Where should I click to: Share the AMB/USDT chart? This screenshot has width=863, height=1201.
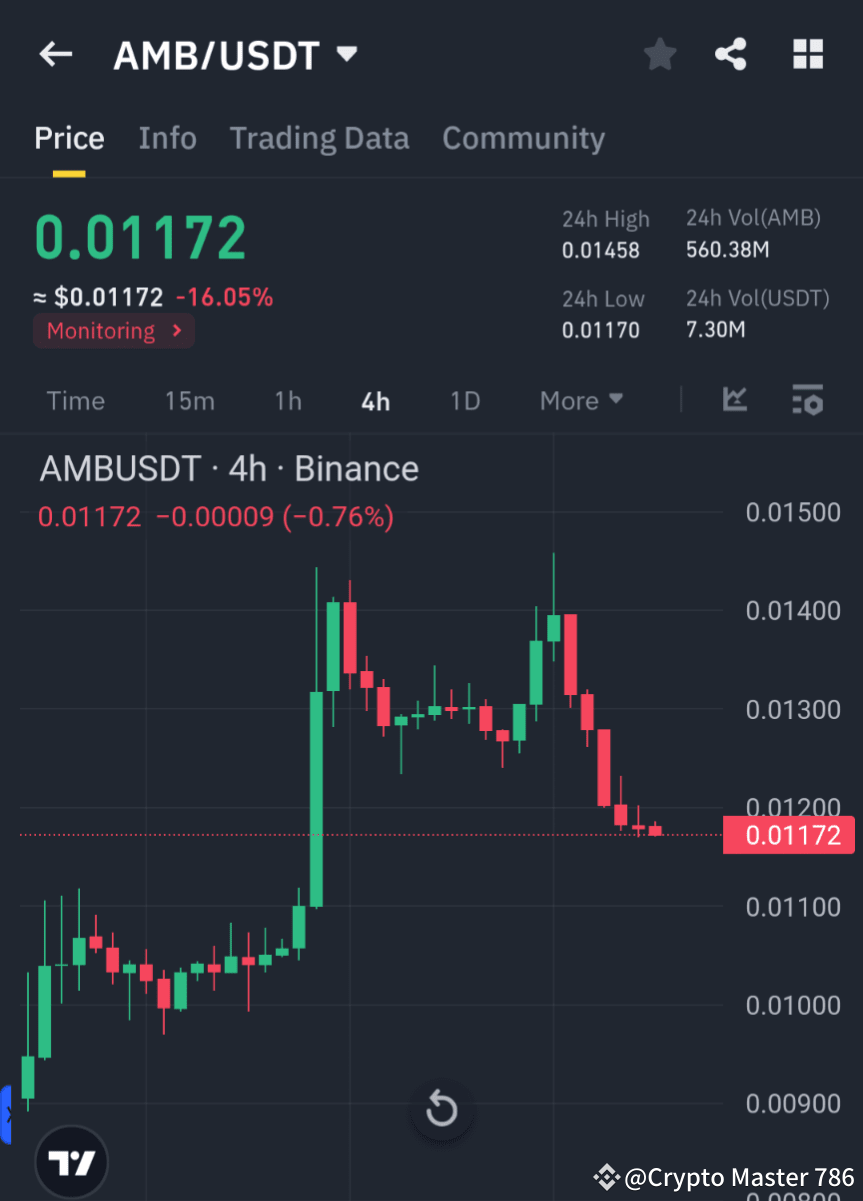tap(731, 54)
